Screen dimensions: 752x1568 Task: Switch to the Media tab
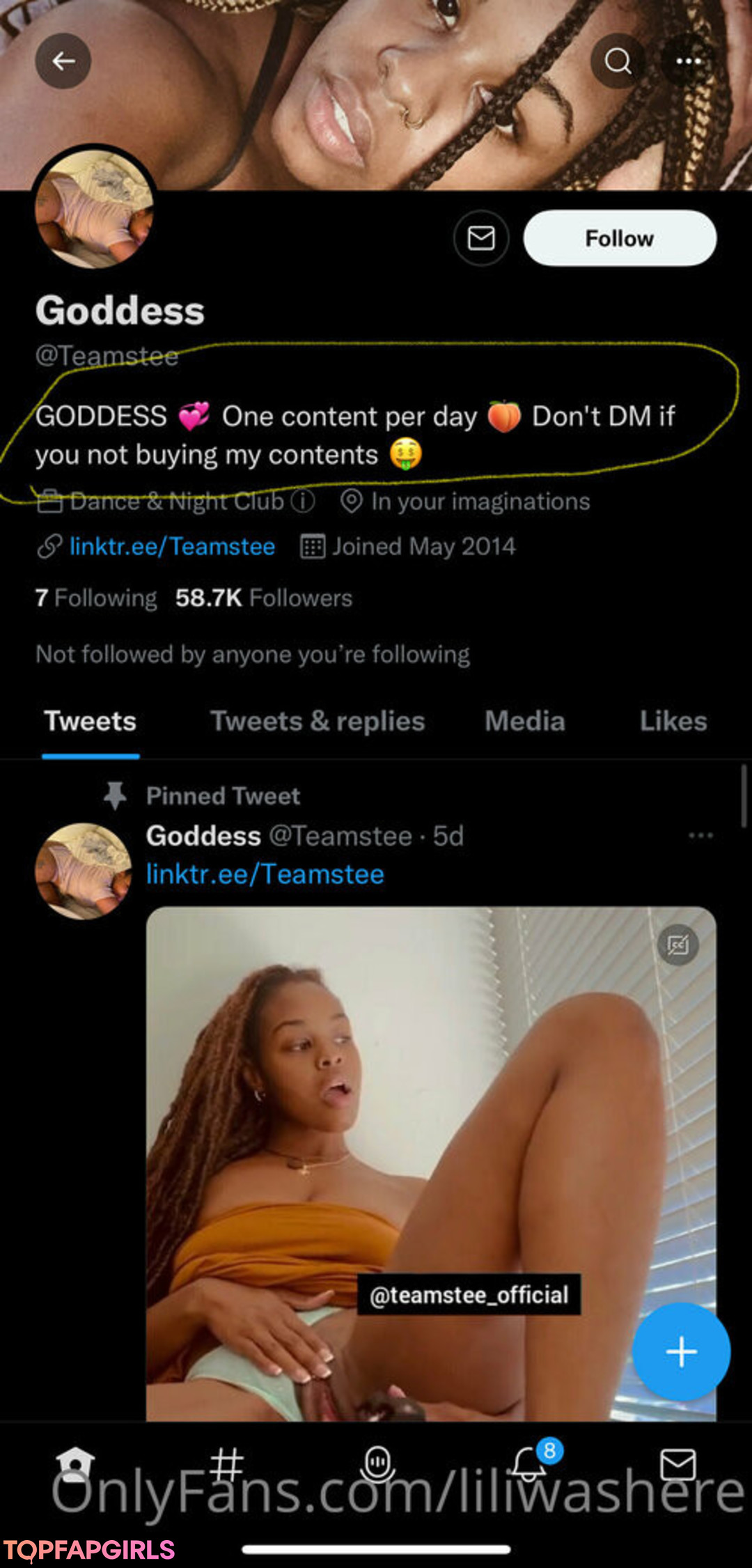(524, 722)
